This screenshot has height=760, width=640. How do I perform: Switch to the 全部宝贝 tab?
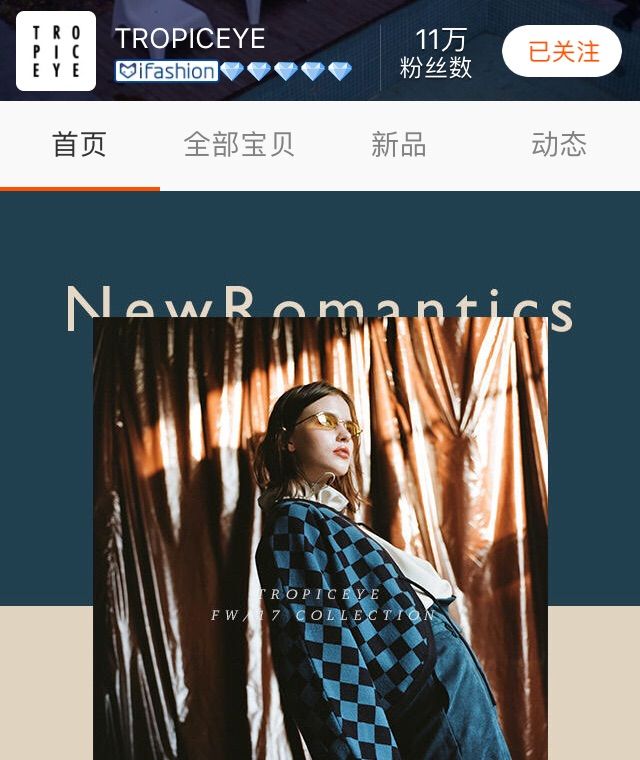pos(239,145)
